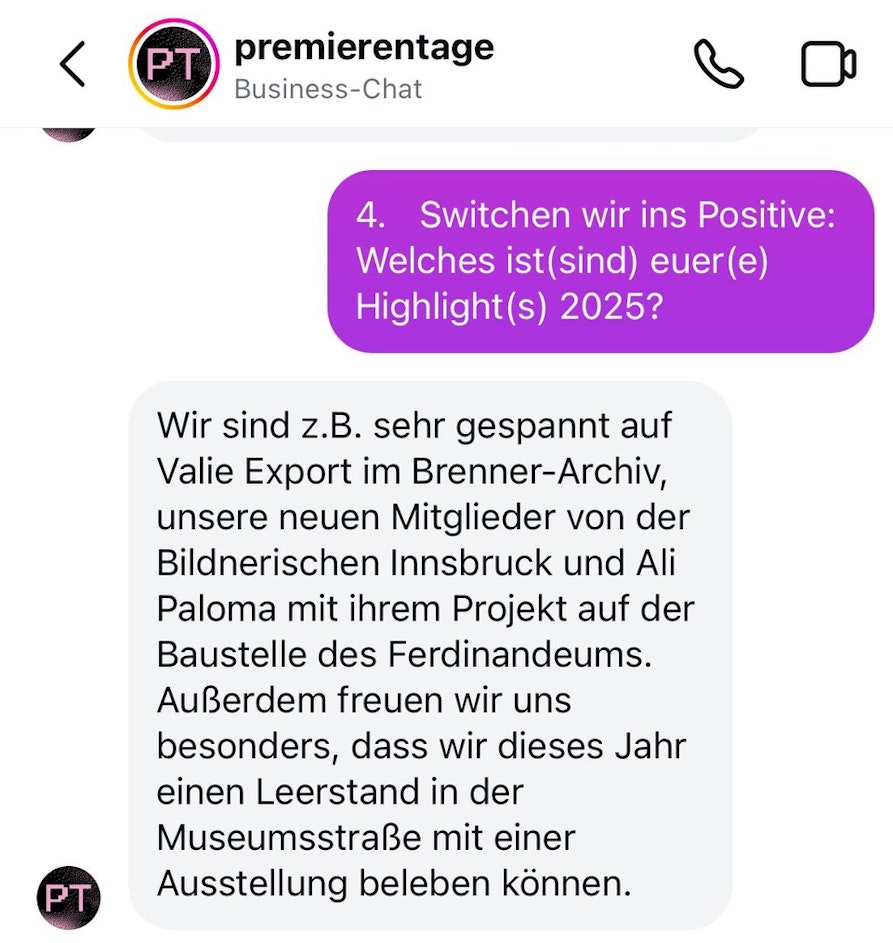Start a video call with premierentage
Screen dimensions: 893x943
[x=828, y=66]
